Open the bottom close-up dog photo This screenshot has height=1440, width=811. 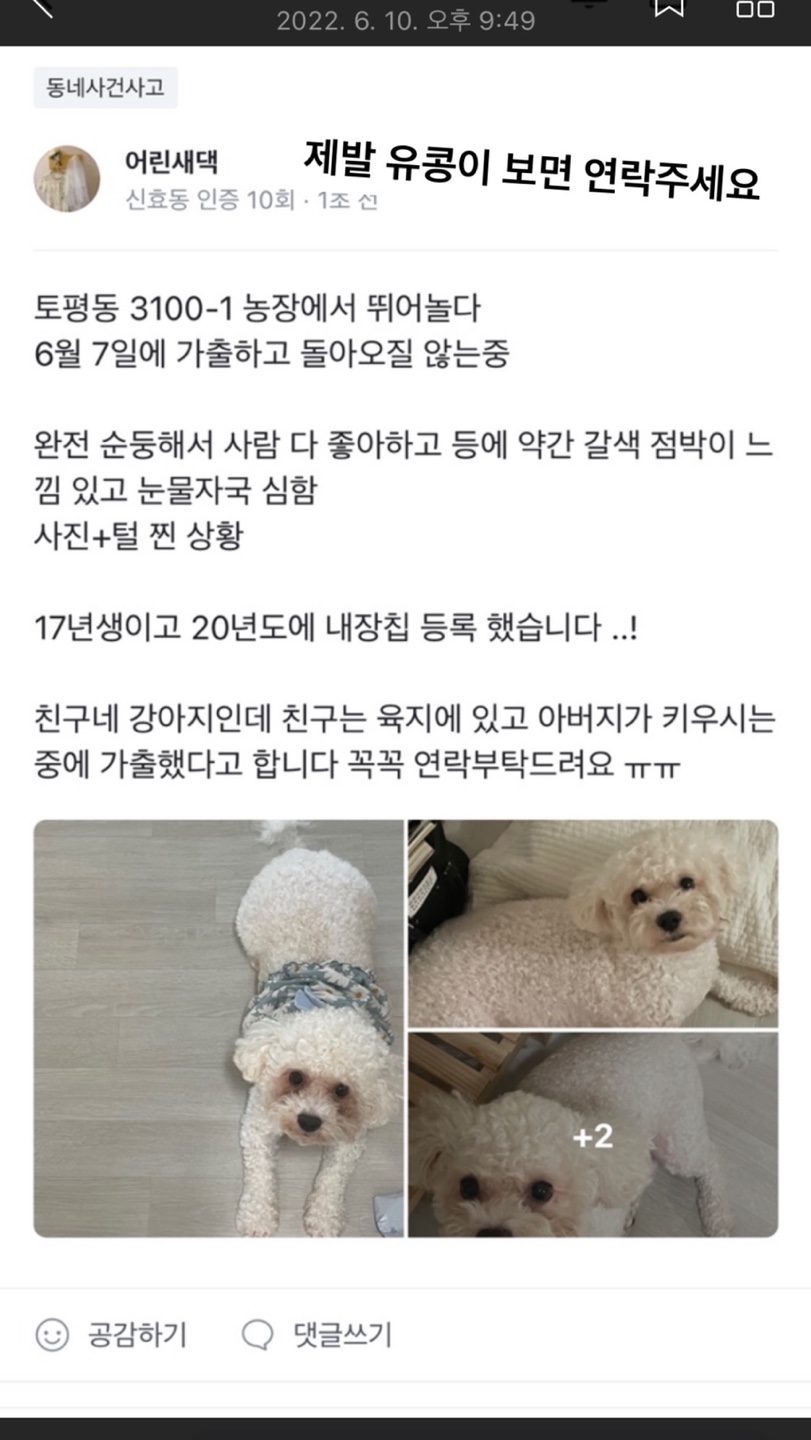tap(591, 1135)
